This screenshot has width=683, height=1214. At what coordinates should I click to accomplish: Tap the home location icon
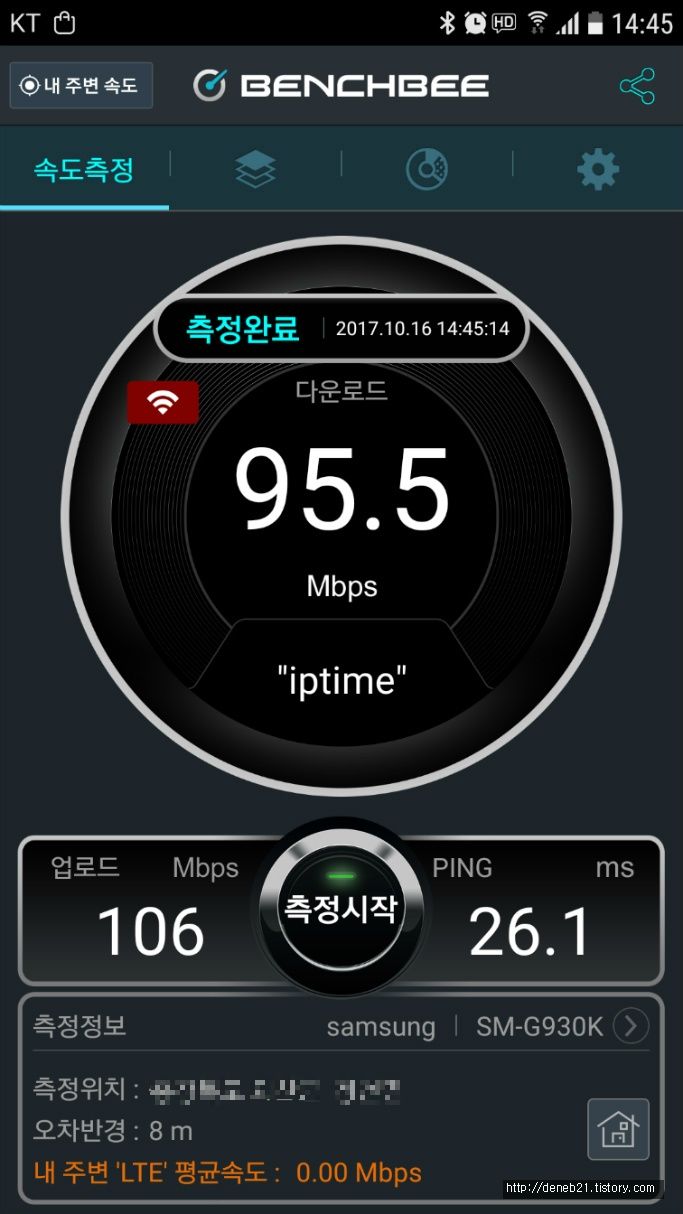618,1130
